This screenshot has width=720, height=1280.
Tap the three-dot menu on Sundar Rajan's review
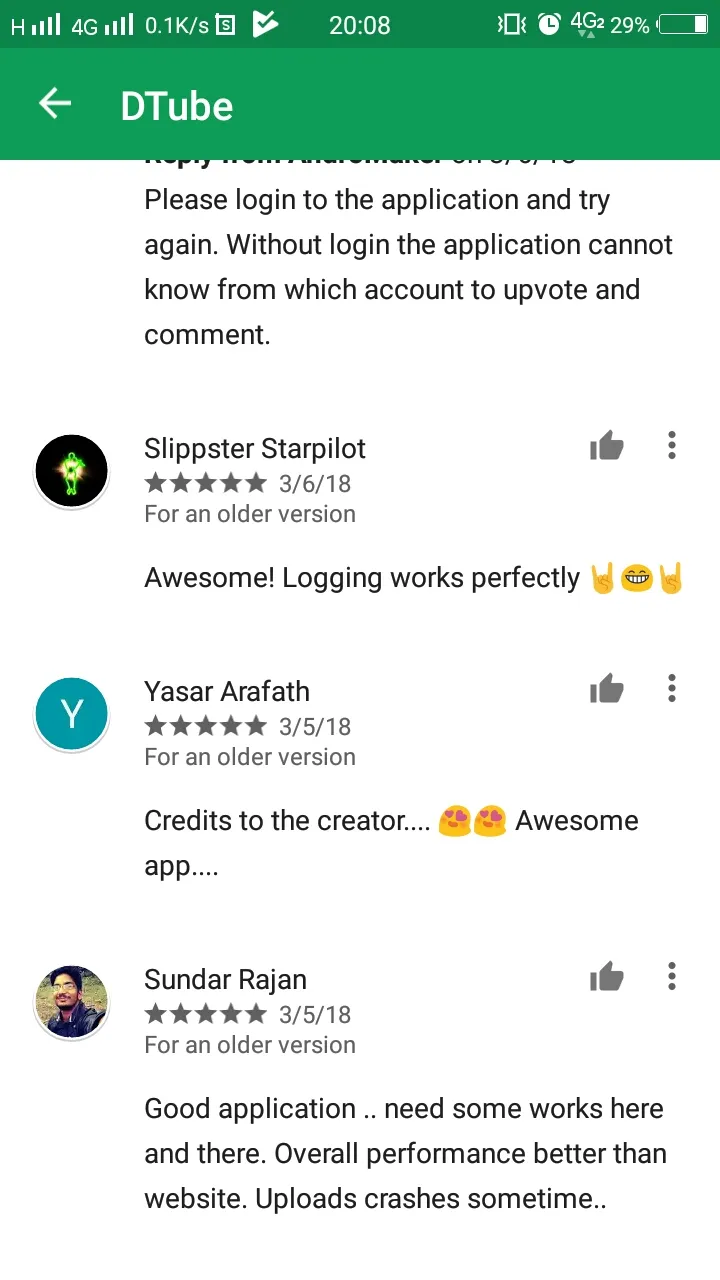672,976
